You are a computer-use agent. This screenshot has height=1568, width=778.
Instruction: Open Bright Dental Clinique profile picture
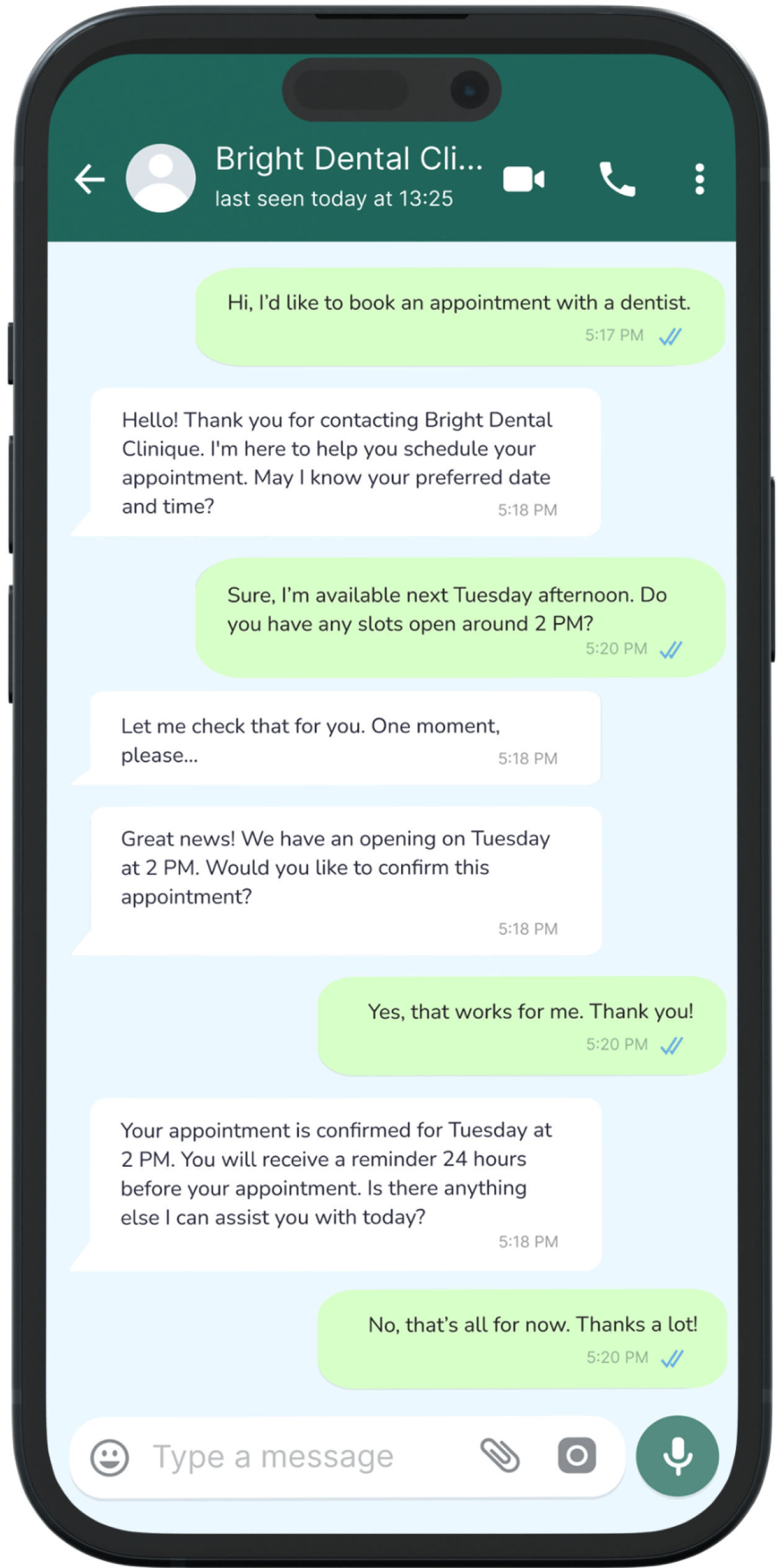click(x=161, y=179)
